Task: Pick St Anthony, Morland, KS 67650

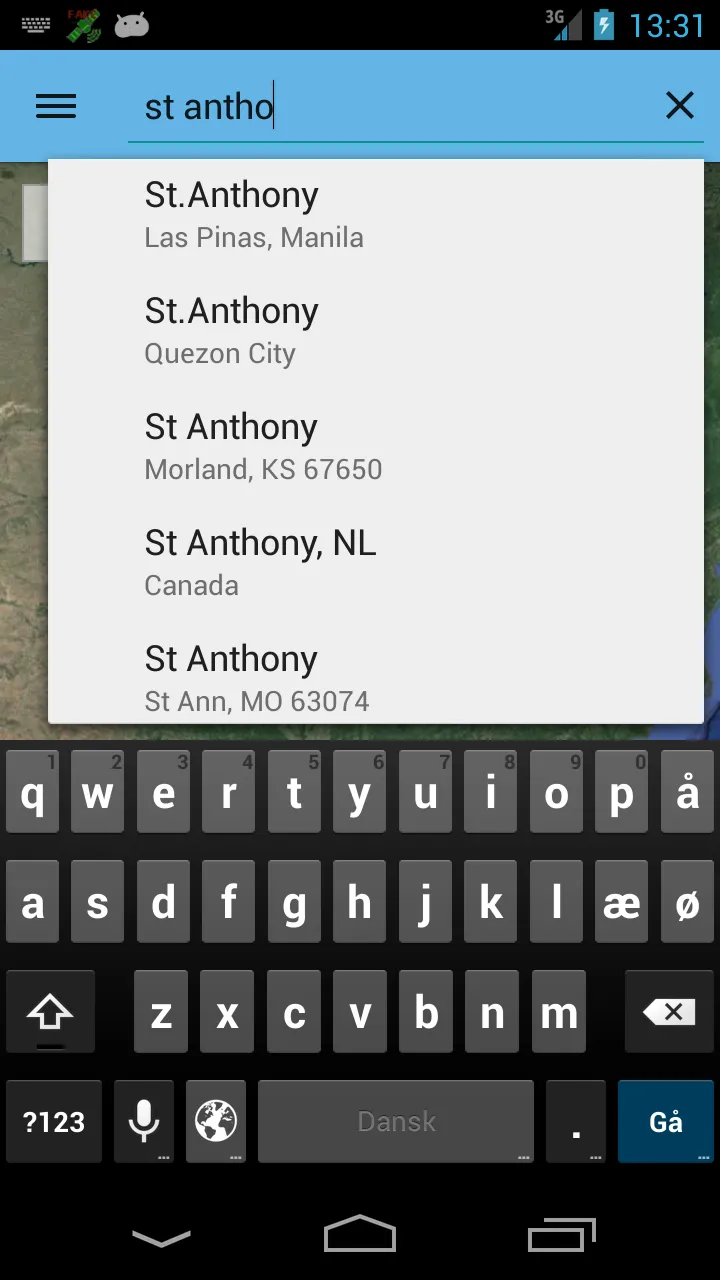Action: (375, 447)
